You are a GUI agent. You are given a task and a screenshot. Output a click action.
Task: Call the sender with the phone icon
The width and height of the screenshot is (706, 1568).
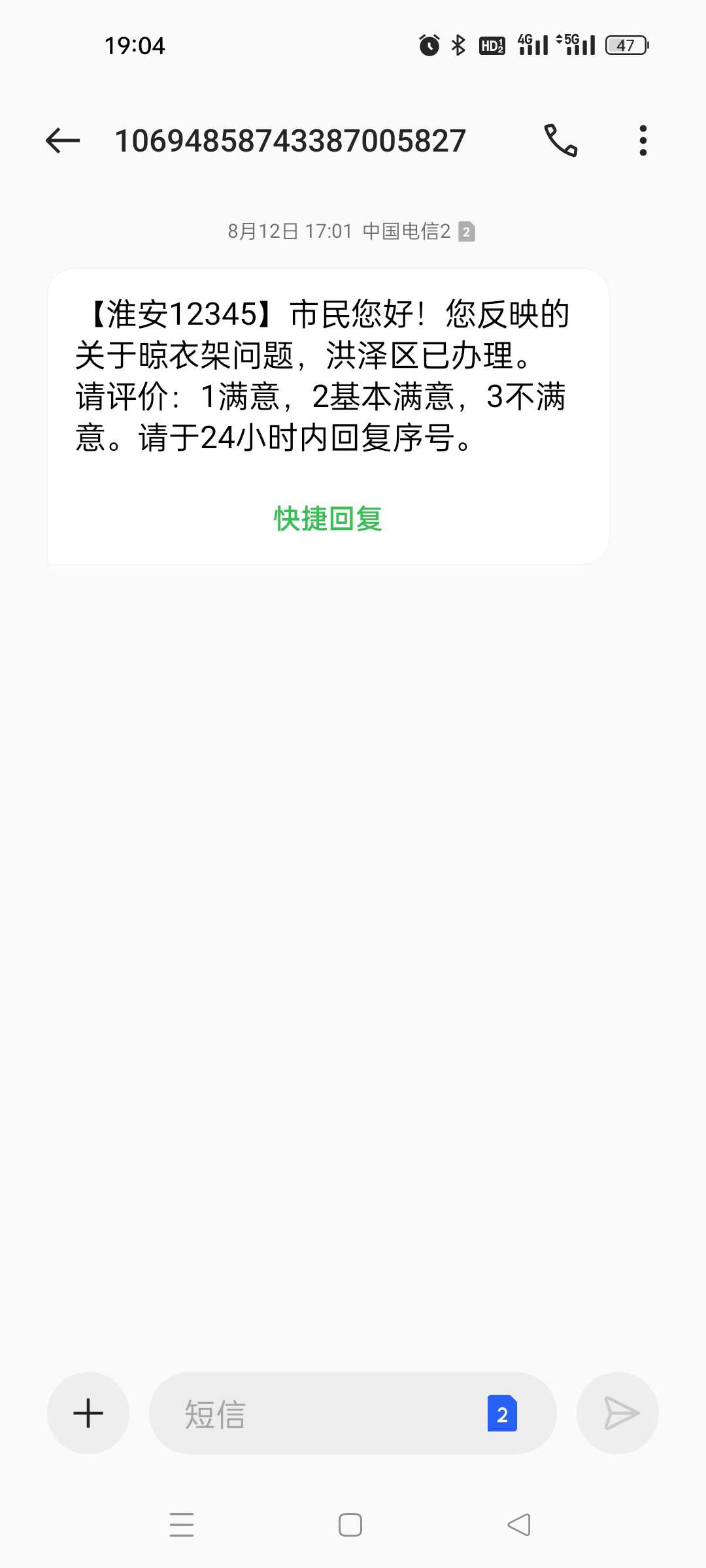(561, 140)
